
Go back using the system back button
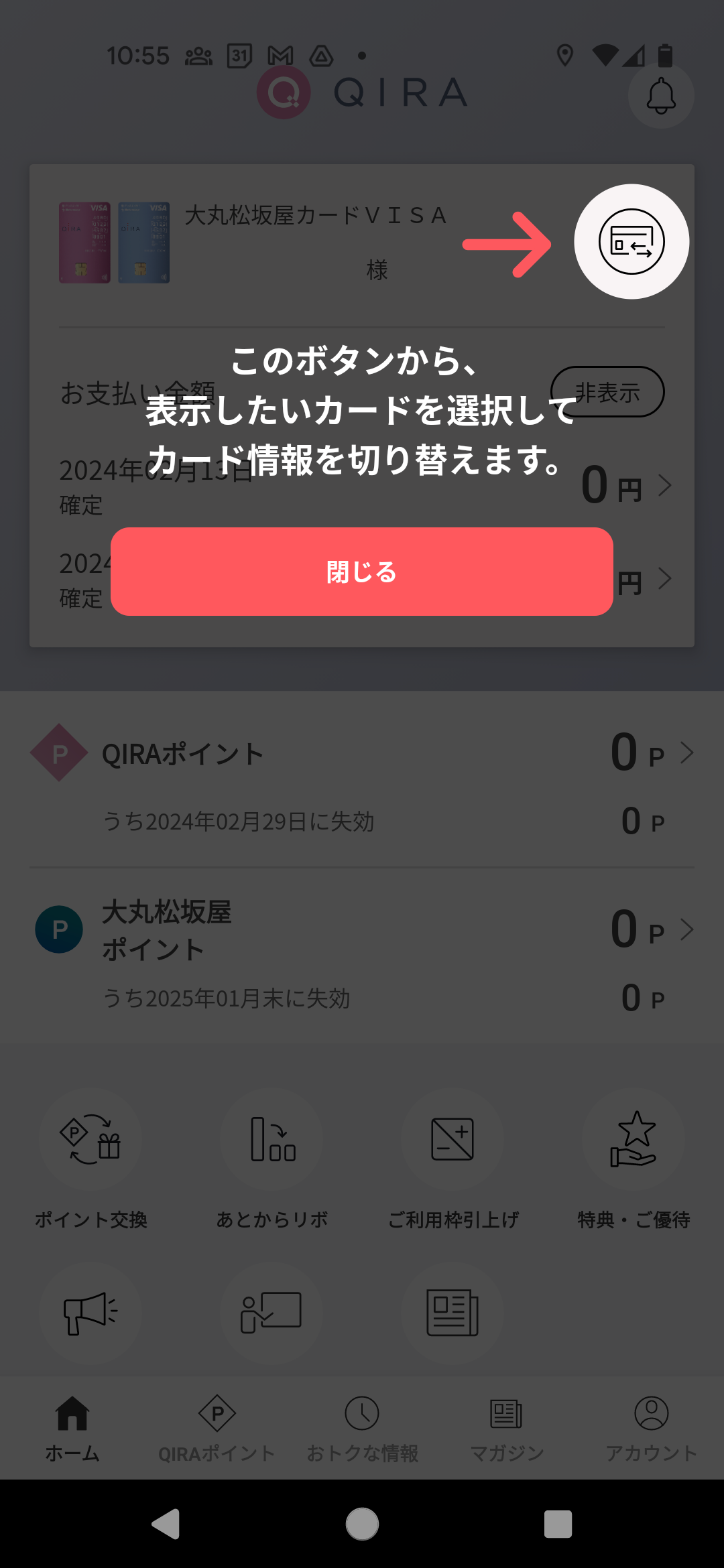tap(166, 1524)
